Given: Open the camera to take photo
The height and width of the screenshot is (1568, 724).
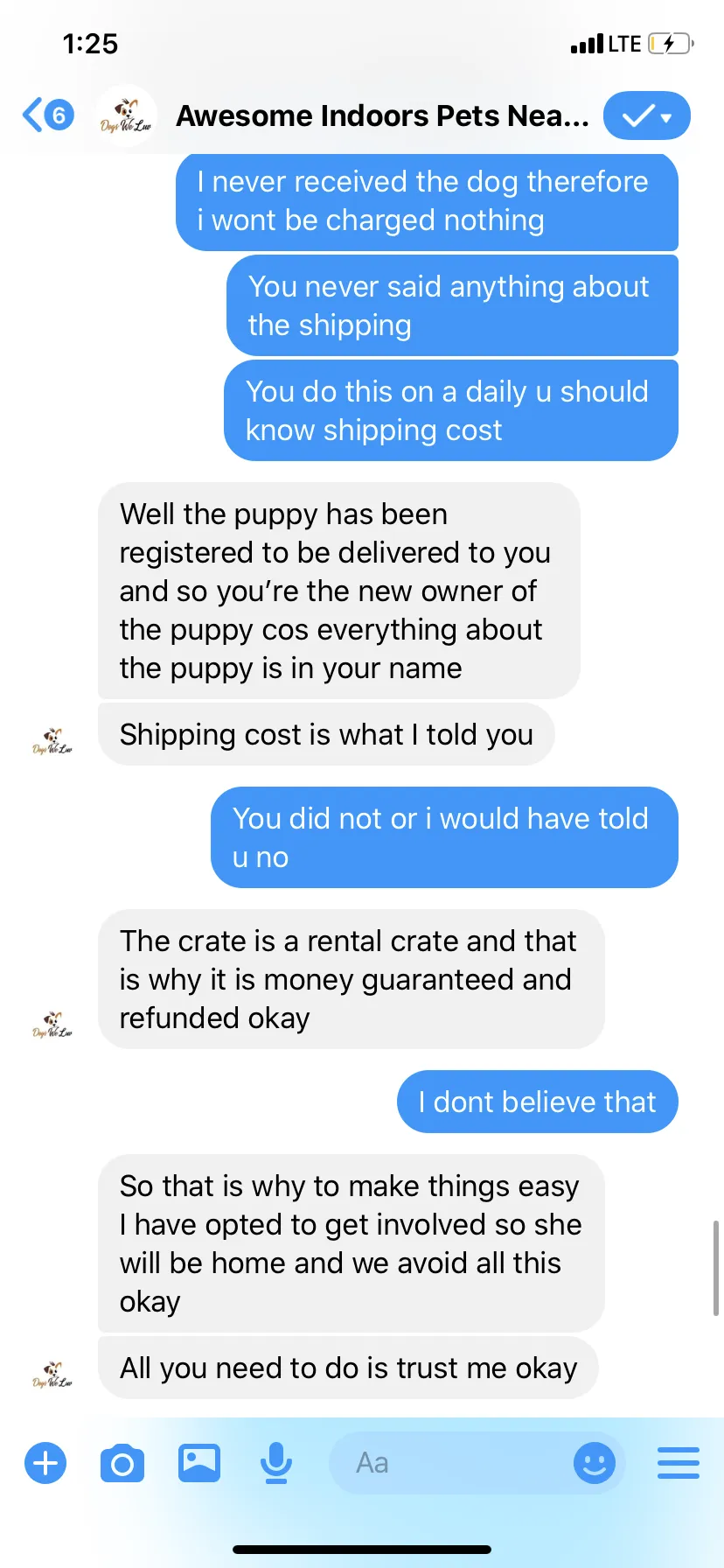Looking at the screenshot, I should click(x=122, y=1463).
